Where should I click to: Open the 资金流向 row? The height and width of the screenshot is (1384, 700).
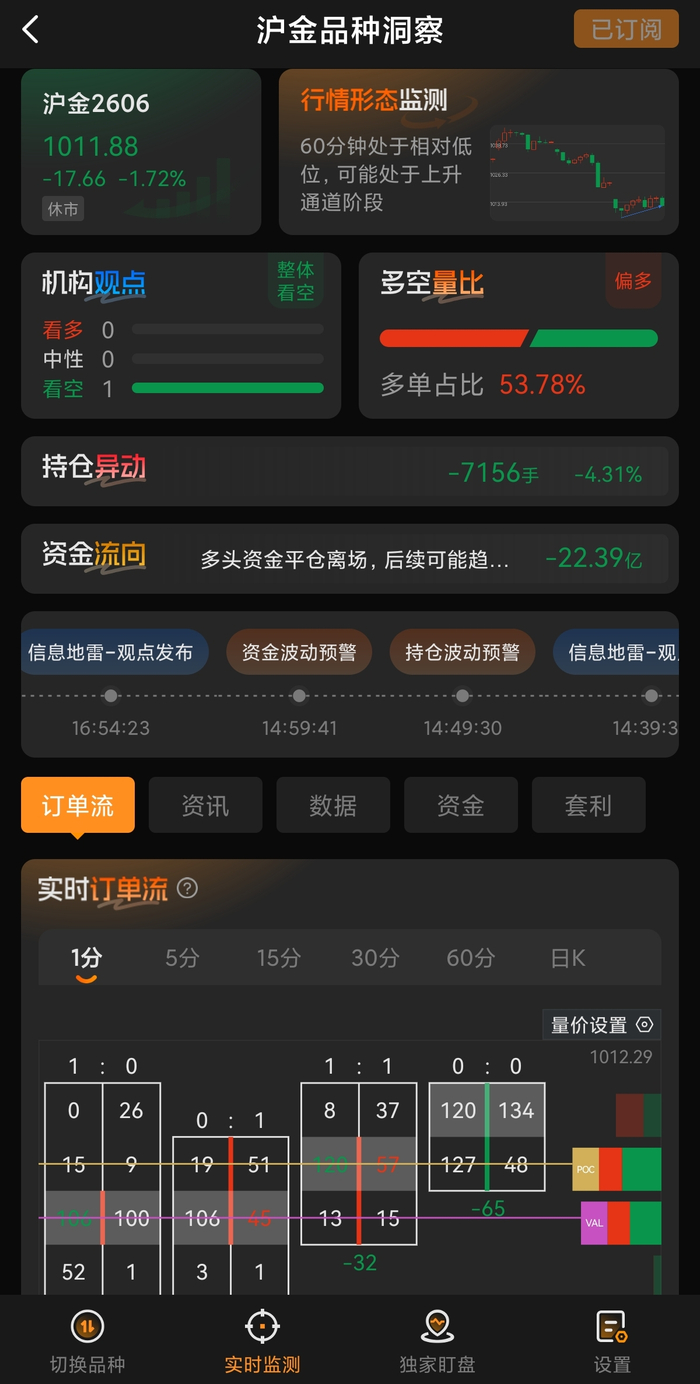tap(350, 559)
